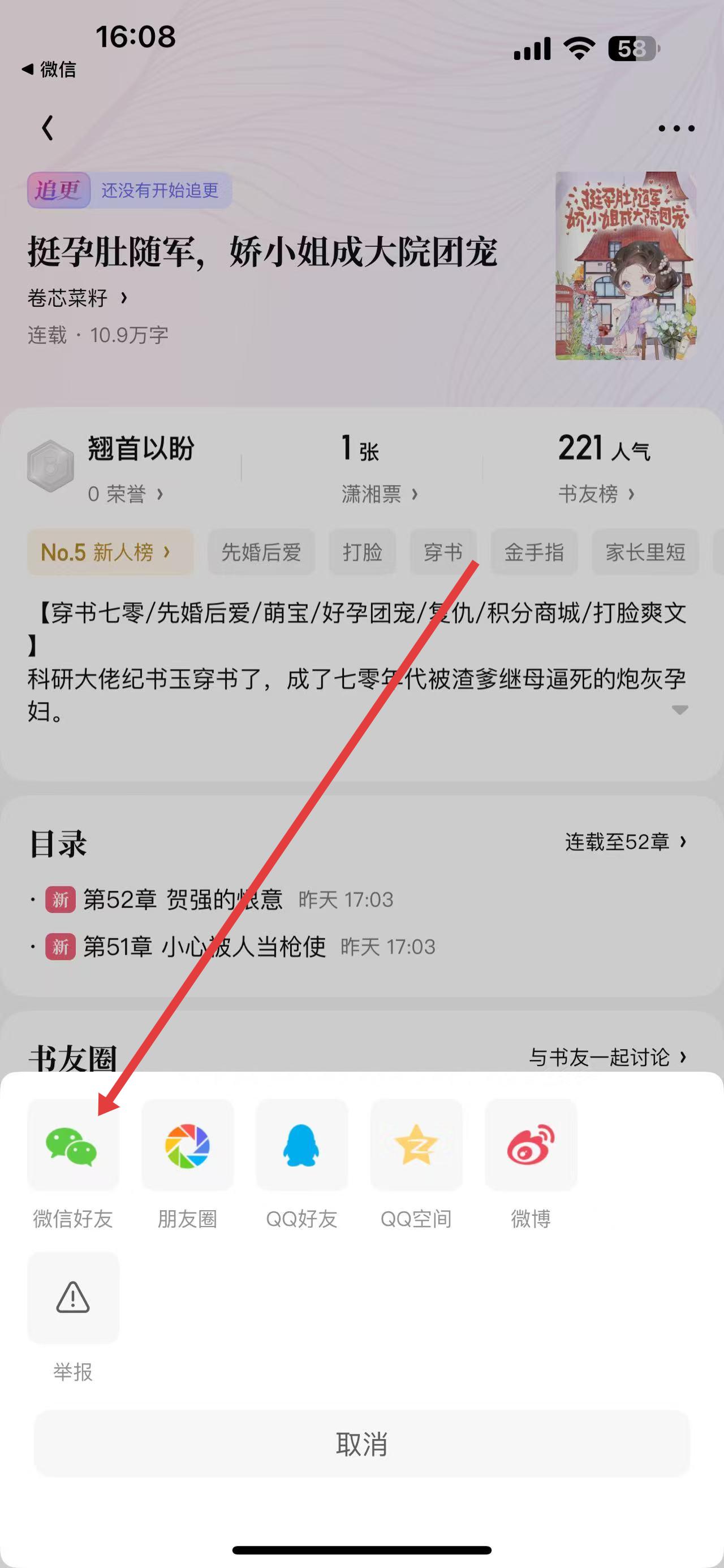Share to QQ好友
This screenshot has height=1568, width=724.
pyautogui.click(x=301, y=1146)
